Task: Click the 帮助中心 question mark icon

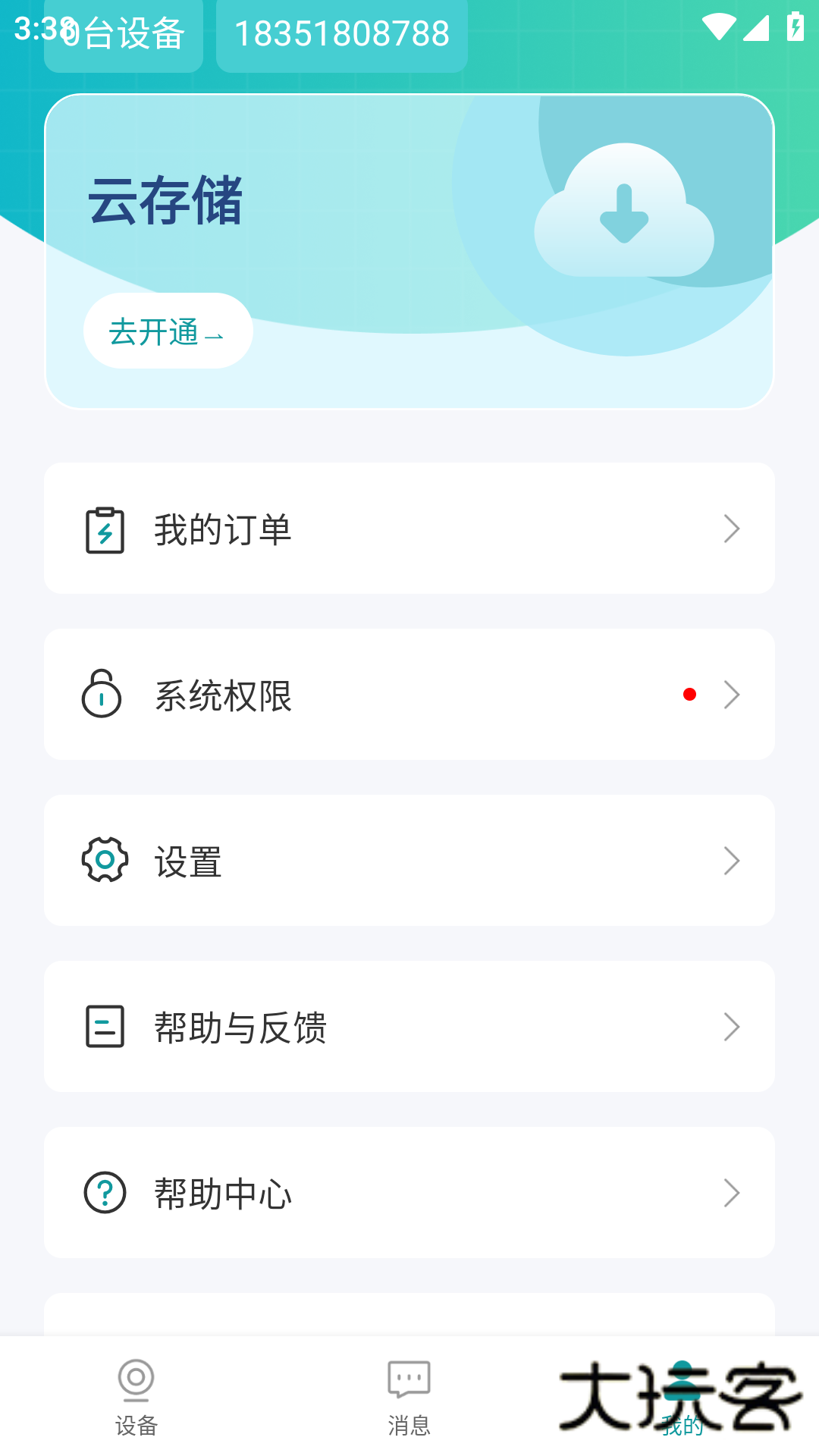Action: click(x=104, y=1193)
